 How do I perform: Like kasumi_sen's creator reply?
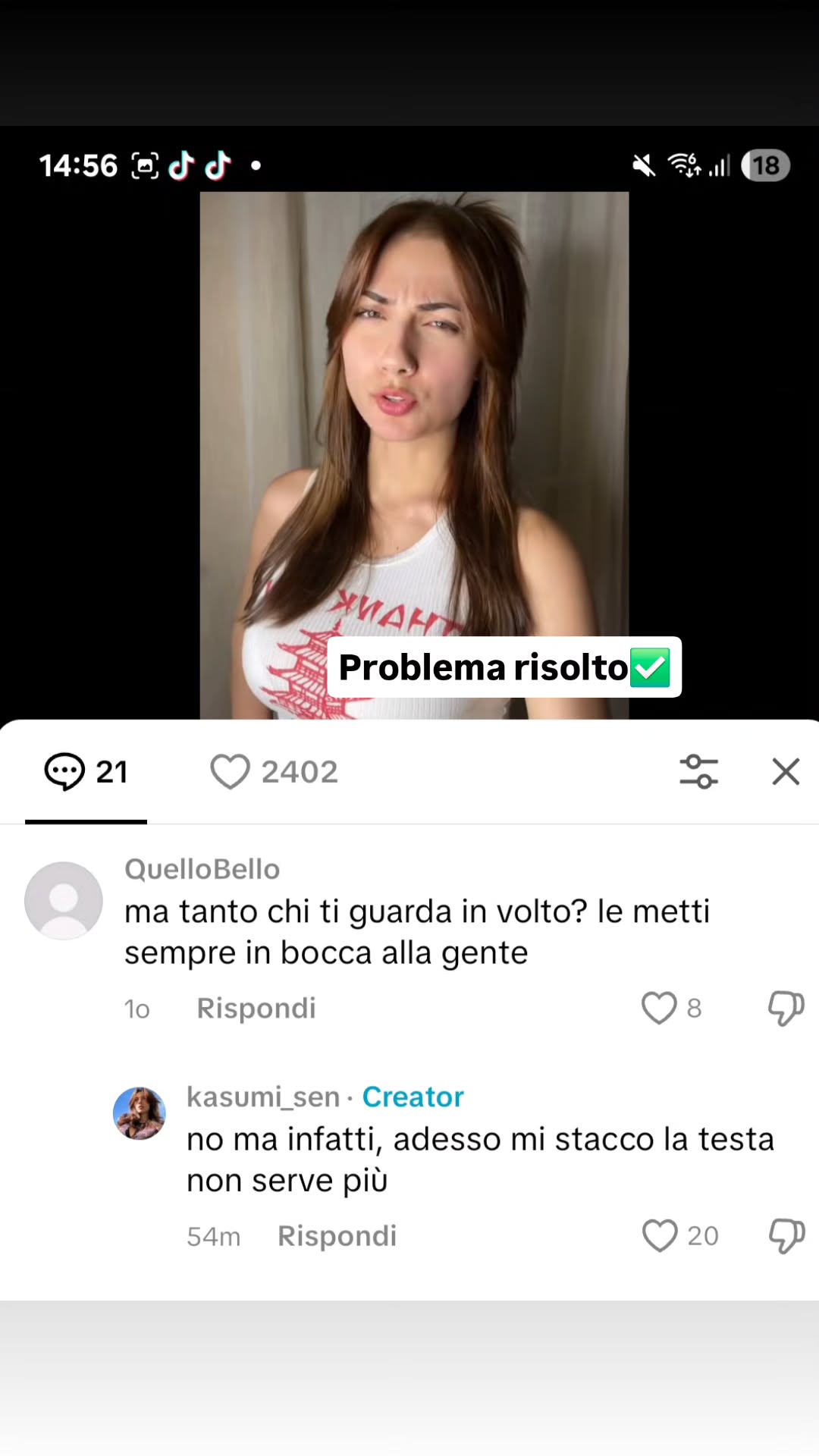[660, 1236]
